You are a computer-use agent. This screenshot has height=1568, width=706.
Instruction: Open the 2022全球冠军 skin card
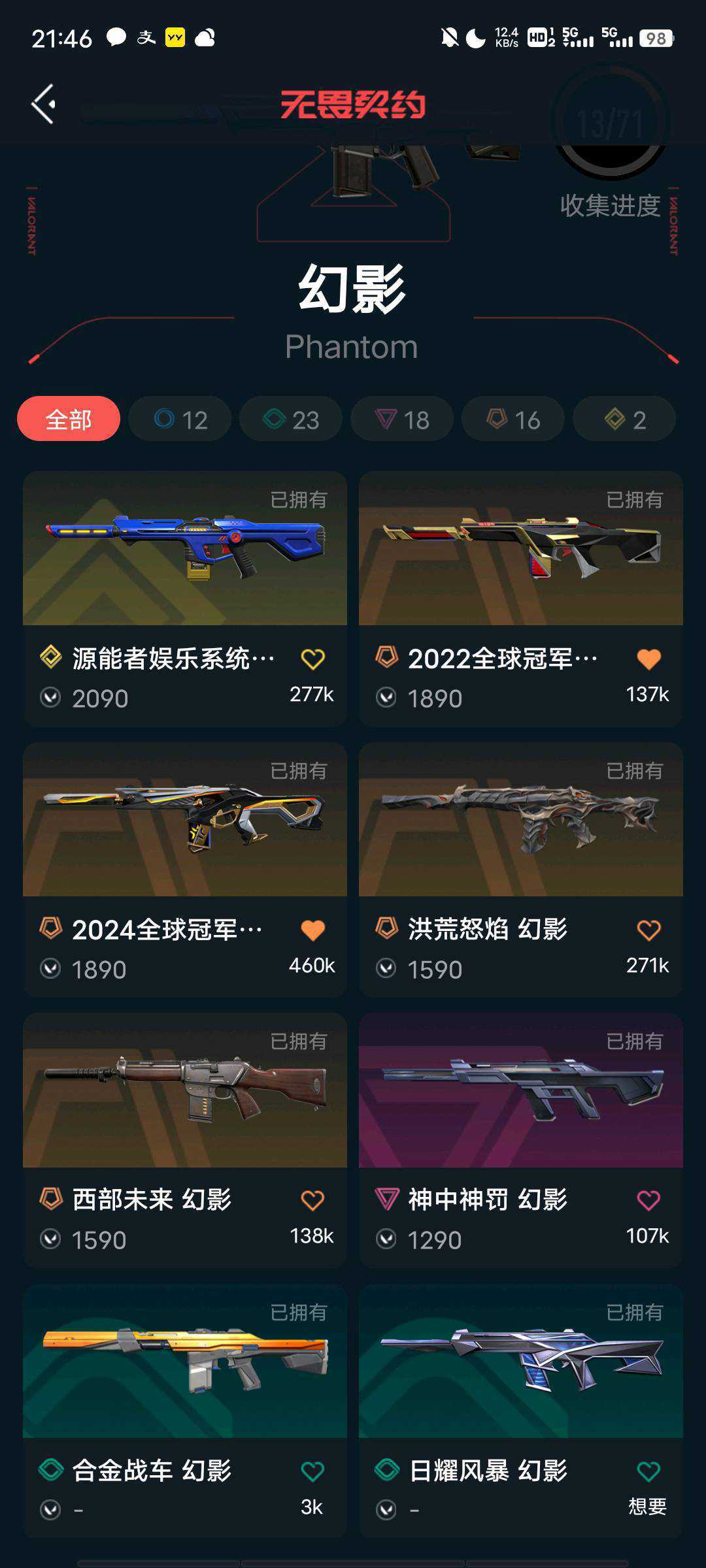click(x=521, y=598)
